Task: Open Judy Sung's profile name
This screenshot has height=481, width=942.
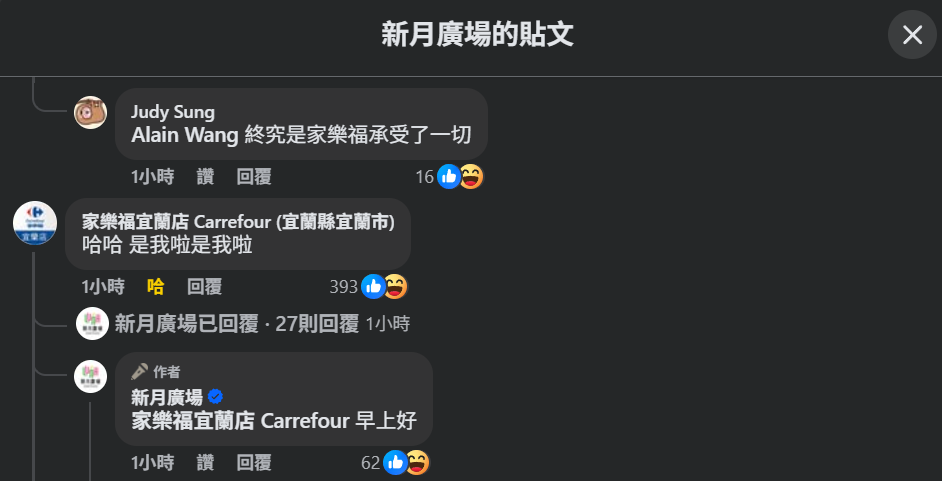Action: (173, 112)
